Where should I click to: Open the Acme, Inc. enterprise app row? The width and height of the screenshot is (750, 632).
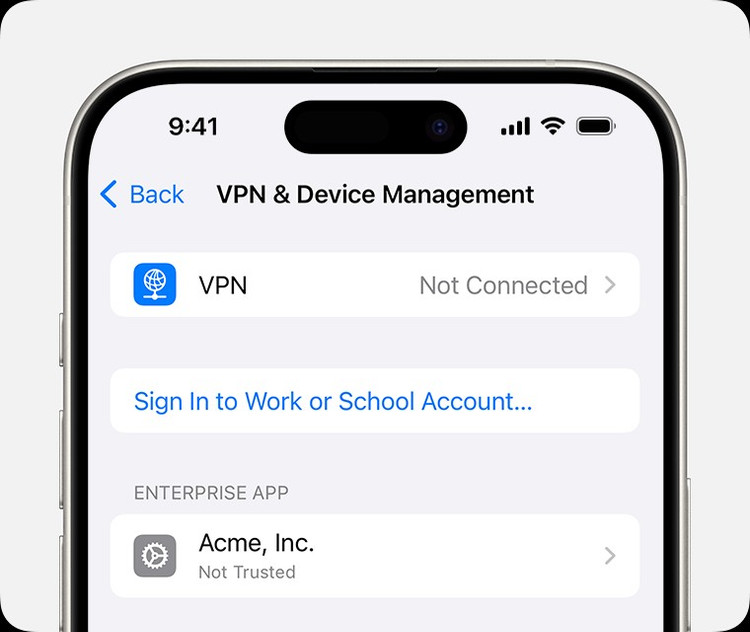pos(374,556)
